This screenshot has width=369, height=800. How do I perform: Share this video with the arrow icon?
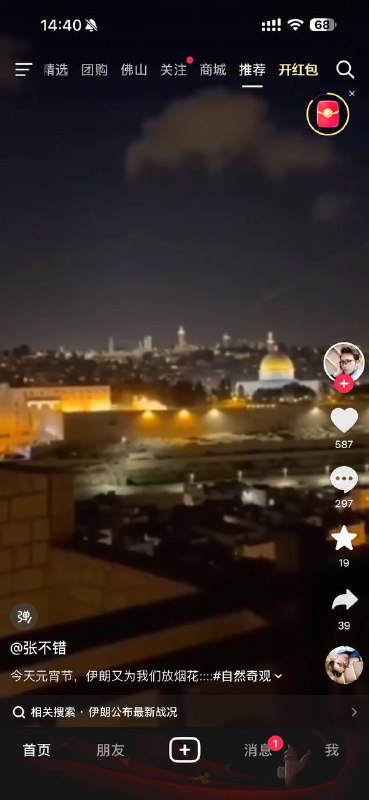tap(345, 600)
